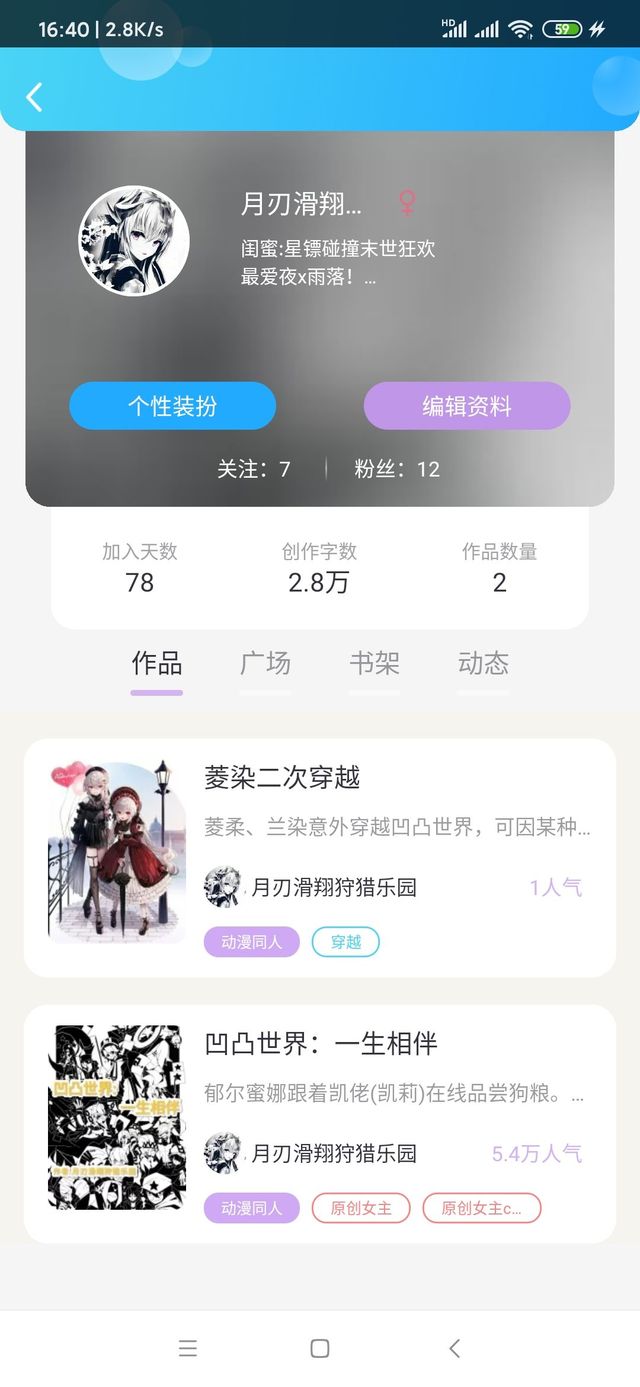Viewport: 640px width, 1387px height.
Task: Select the 作品 tab
Action: (x=157, y=664)
